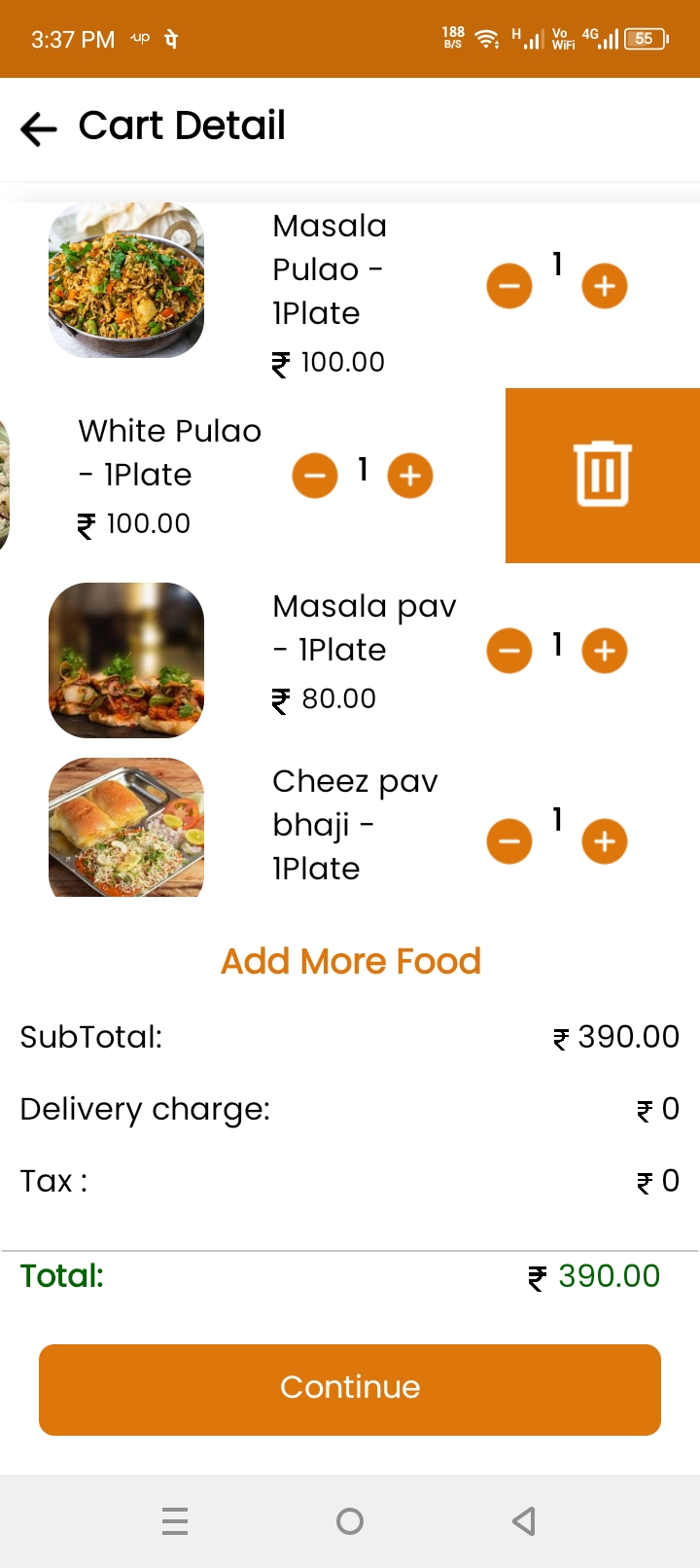Image resolution: width=700 pixels, height=1568 pixels.
Task: Reduce White Pulao quantity by one
Action: [315, 476]
